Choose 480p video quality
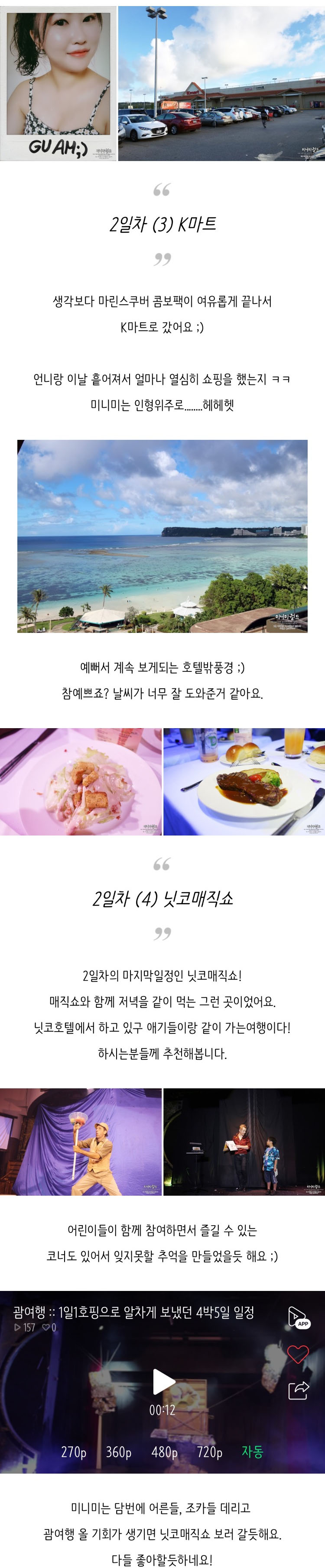This screenshot has height=1568, width=325. click(x=165, y=1452)
